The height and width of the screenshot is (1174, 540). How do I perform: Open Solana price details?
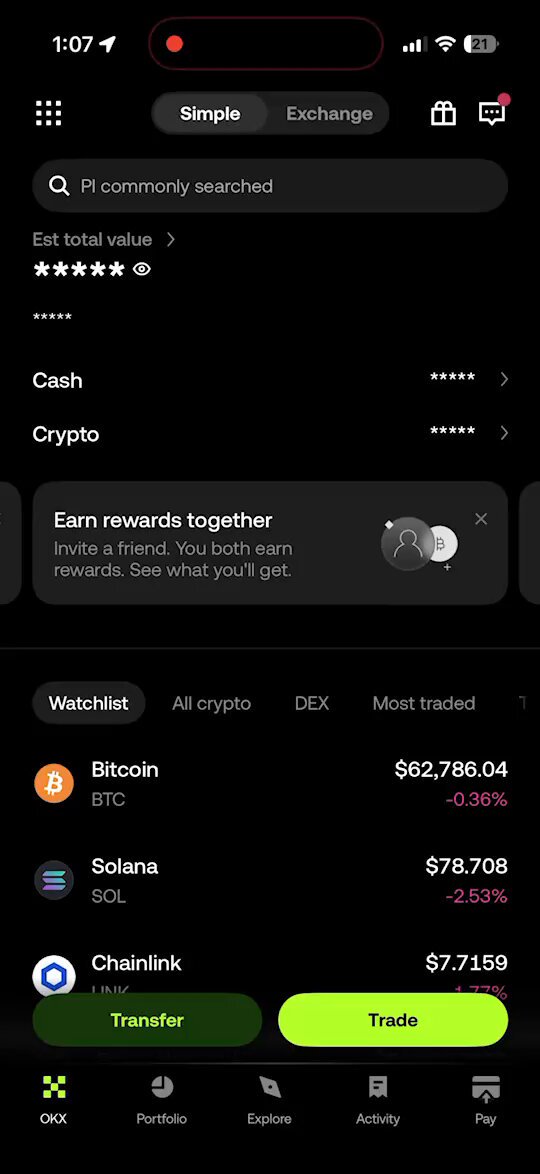pos(270,880)
